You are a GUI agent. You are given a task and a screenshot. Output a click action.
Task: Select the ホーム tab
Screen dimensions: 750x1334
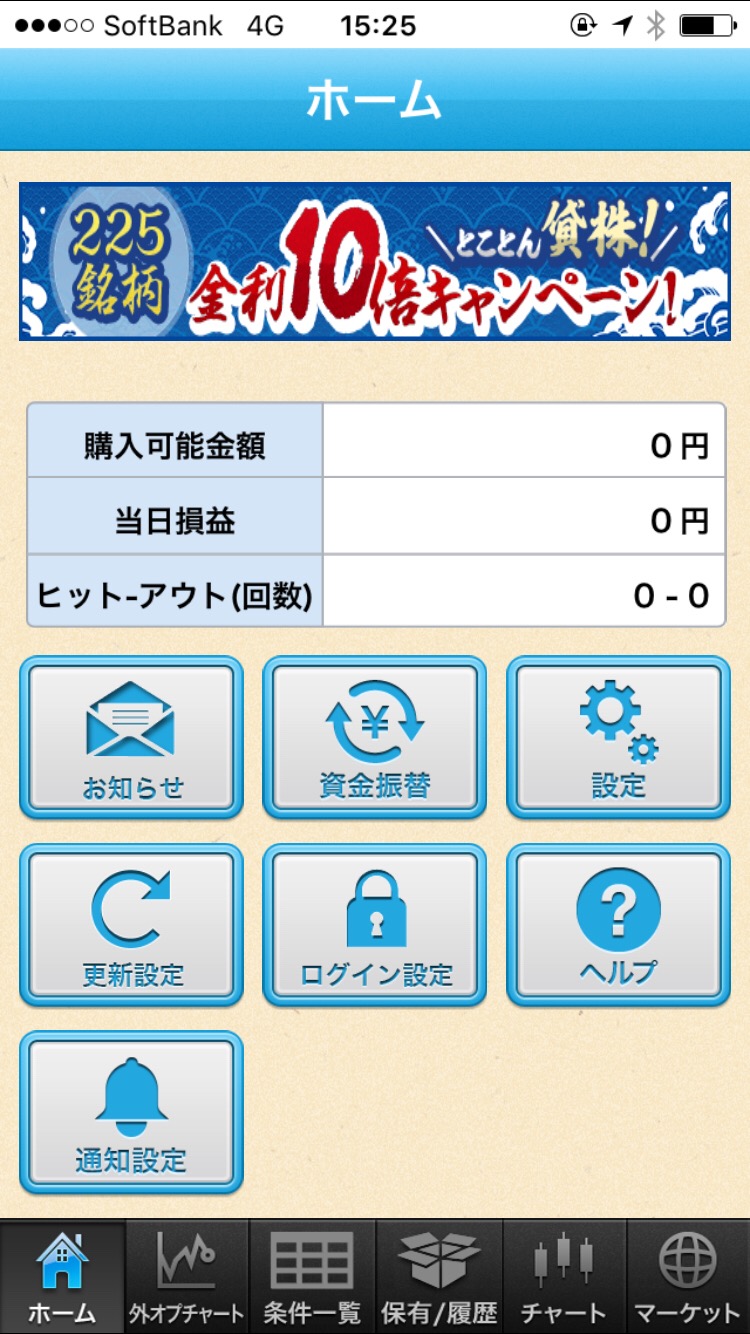62,1278
